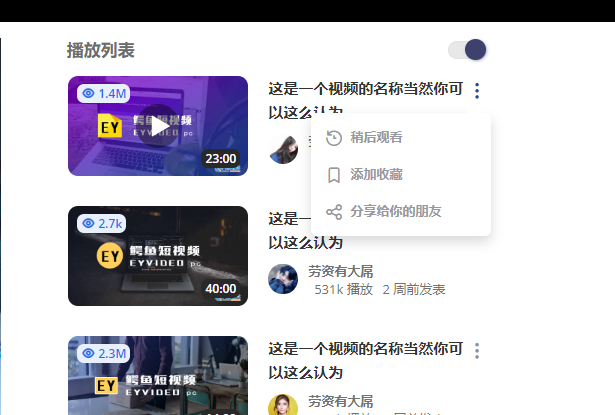Play the 23:00 video thumbnail

coord(158,126)
